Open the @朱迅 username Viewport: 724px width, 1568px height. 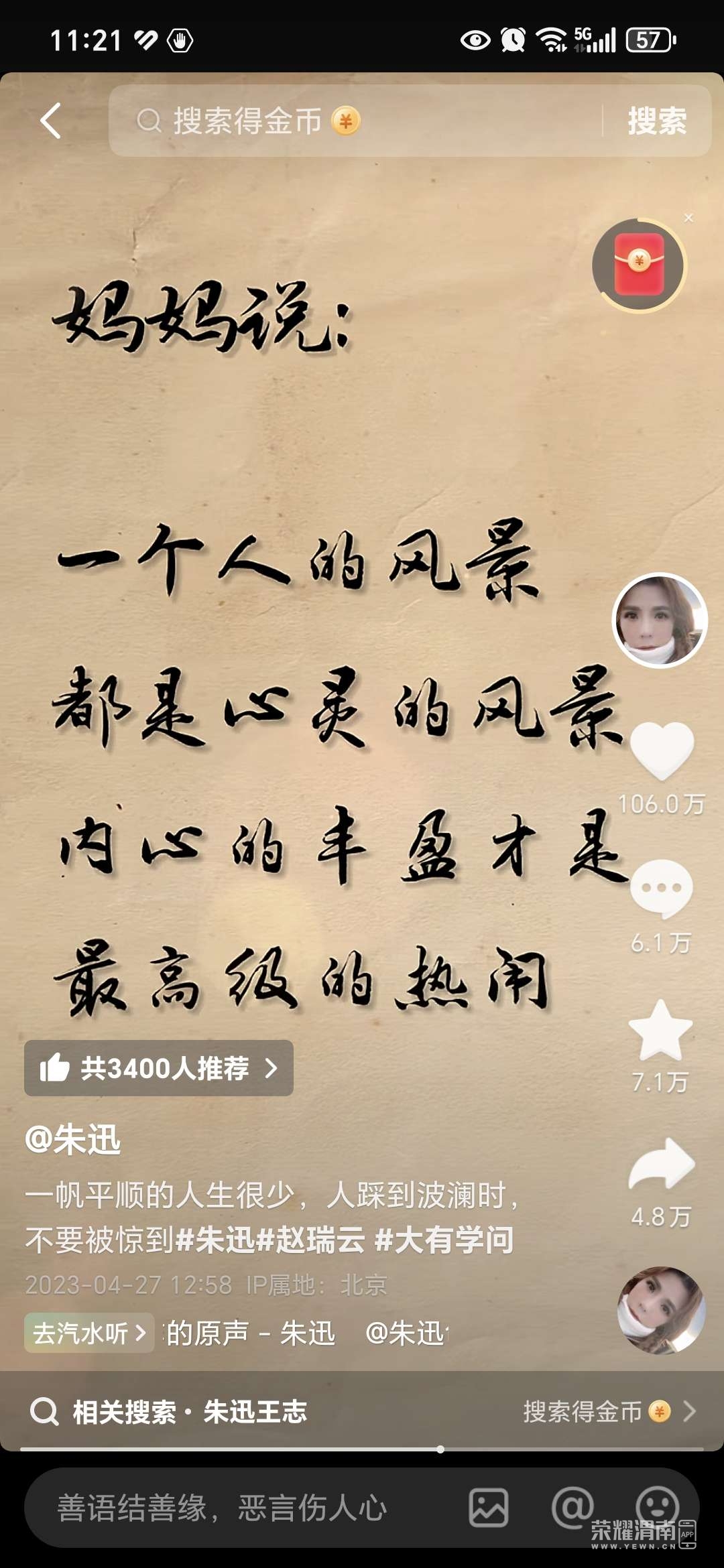[73, 1140]
